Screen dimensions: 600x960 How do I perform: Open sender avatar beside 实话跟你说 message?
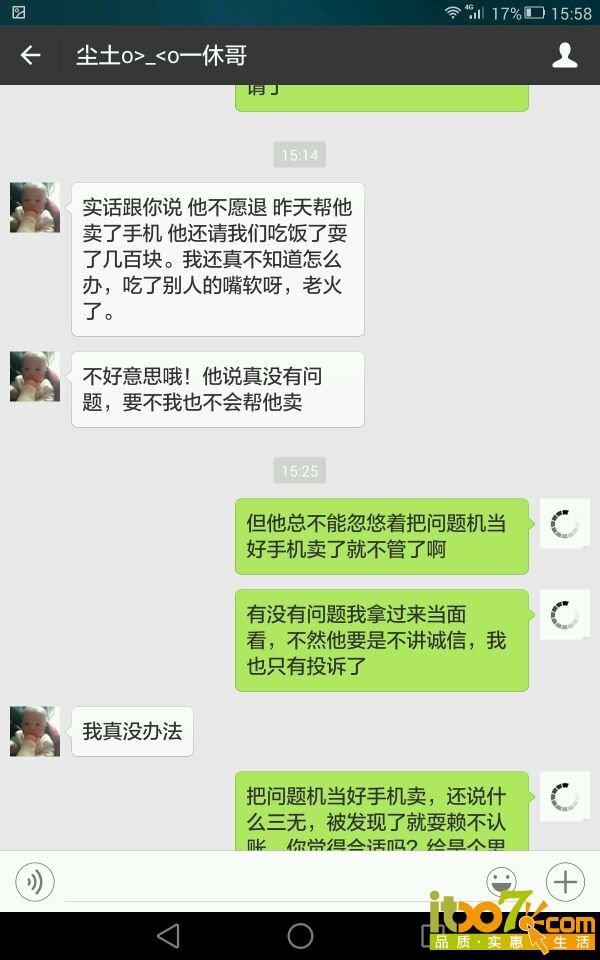click(x=35, y=208)
